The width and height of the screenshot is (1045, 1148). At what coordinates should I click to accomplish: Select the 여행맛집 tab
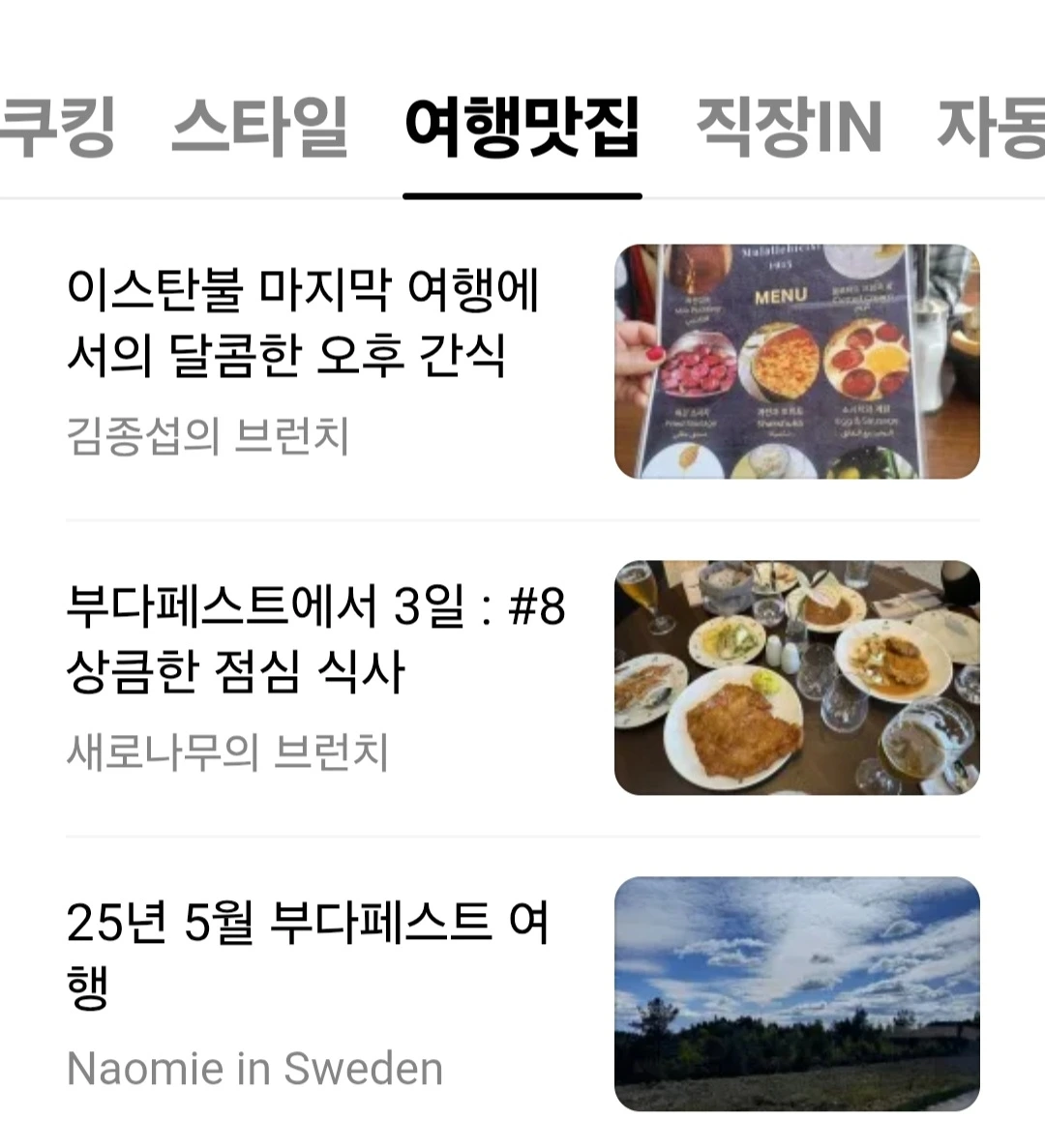522,127
